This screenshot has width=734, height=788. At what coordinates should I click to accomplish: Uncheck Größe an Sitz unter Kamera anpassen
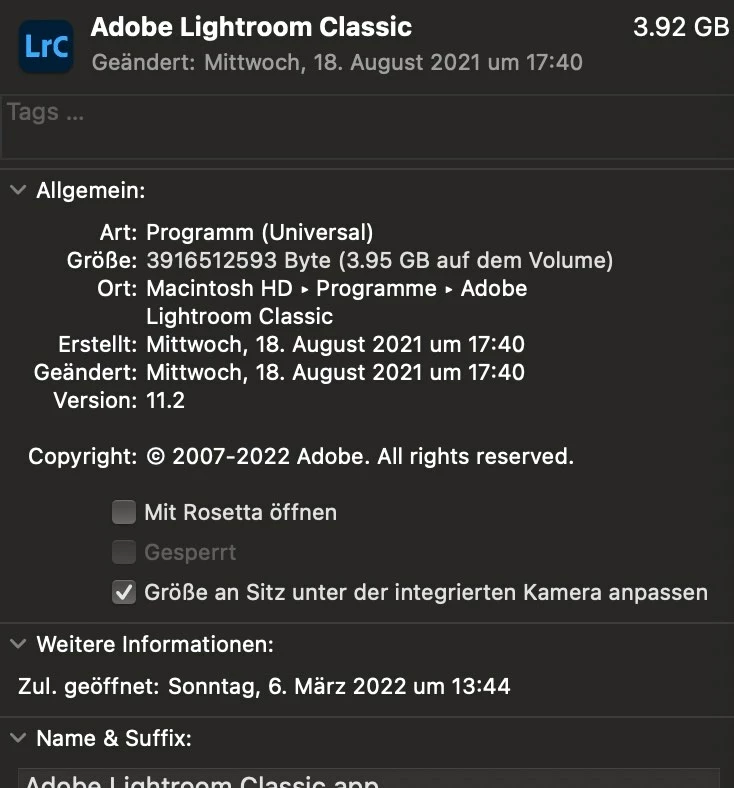[x=124, y=592]
